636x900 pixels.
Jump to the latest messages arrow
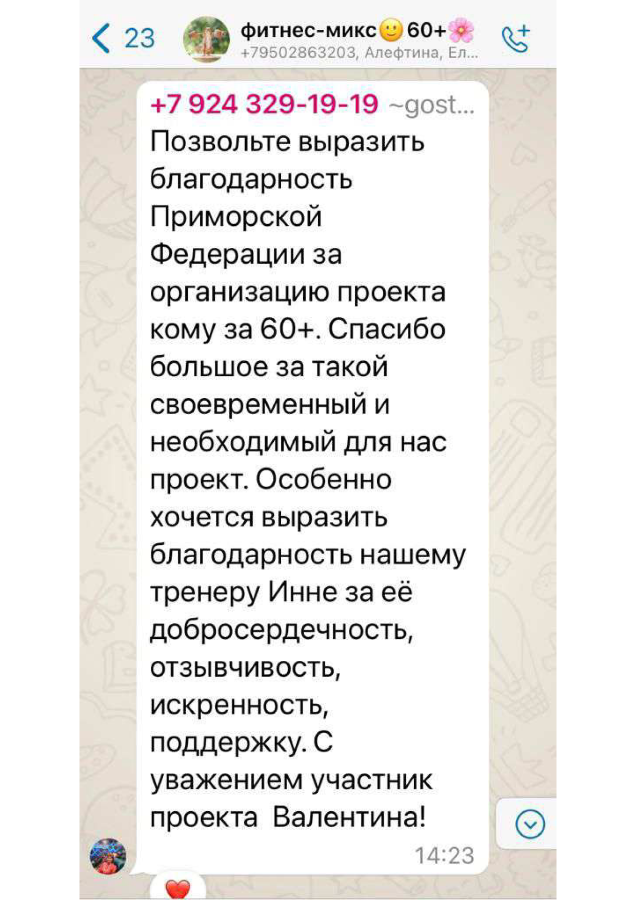coord(529,824)
